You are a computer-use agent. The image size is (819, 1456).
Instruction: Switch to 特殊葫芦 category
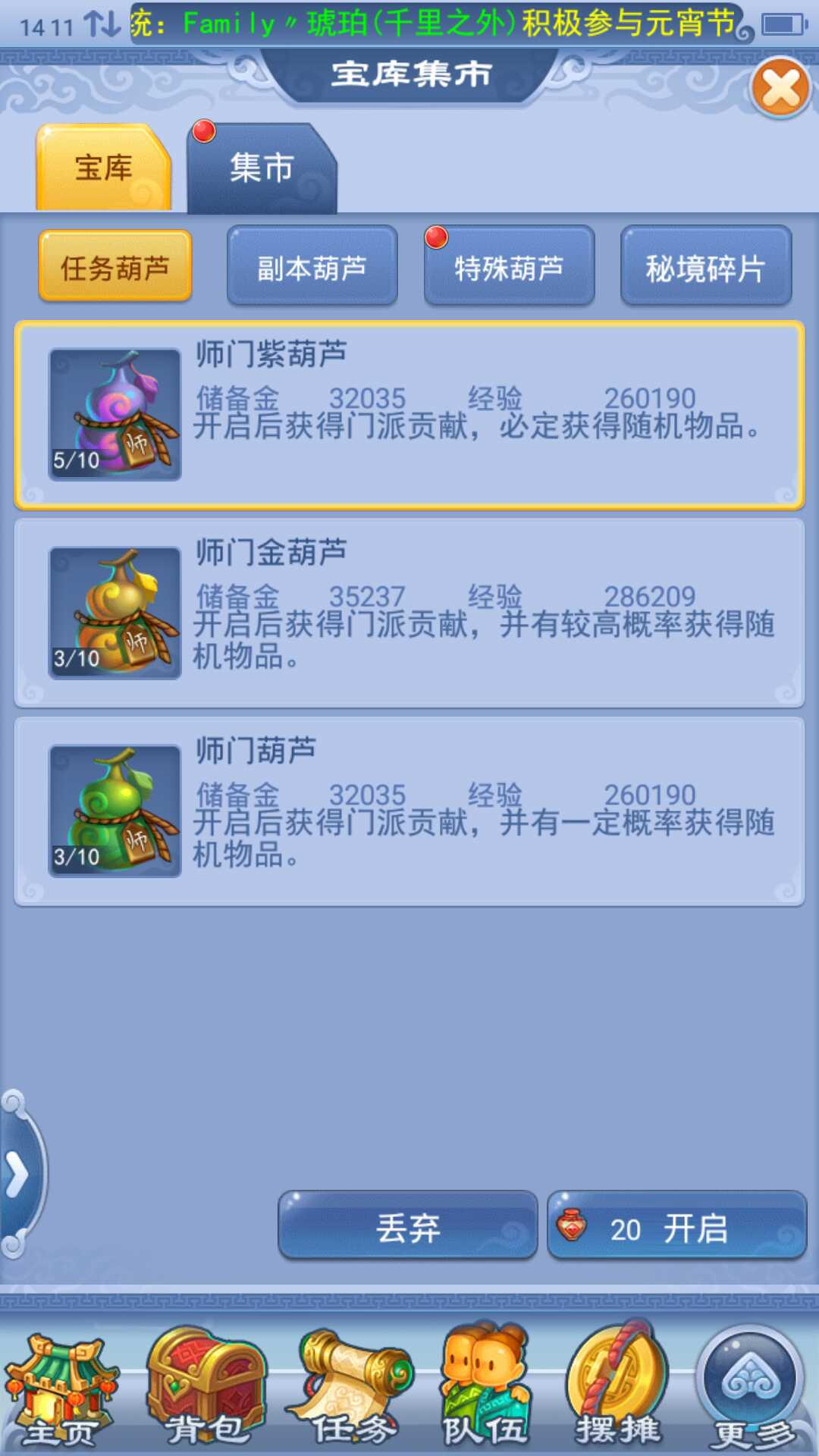click(509, 267)
